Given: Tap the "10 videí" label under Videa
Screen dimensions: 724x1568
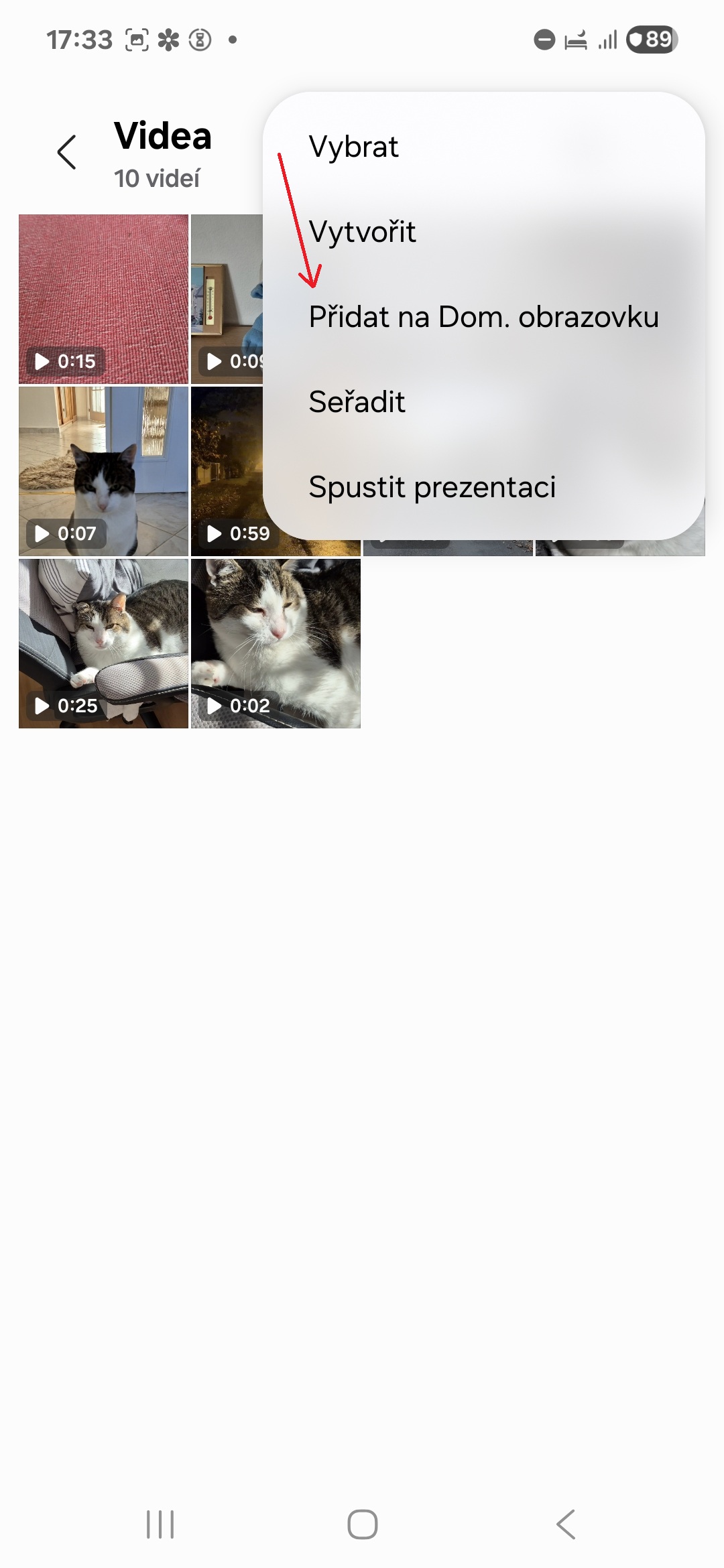Looking at the screenshot, I should 157,178.
